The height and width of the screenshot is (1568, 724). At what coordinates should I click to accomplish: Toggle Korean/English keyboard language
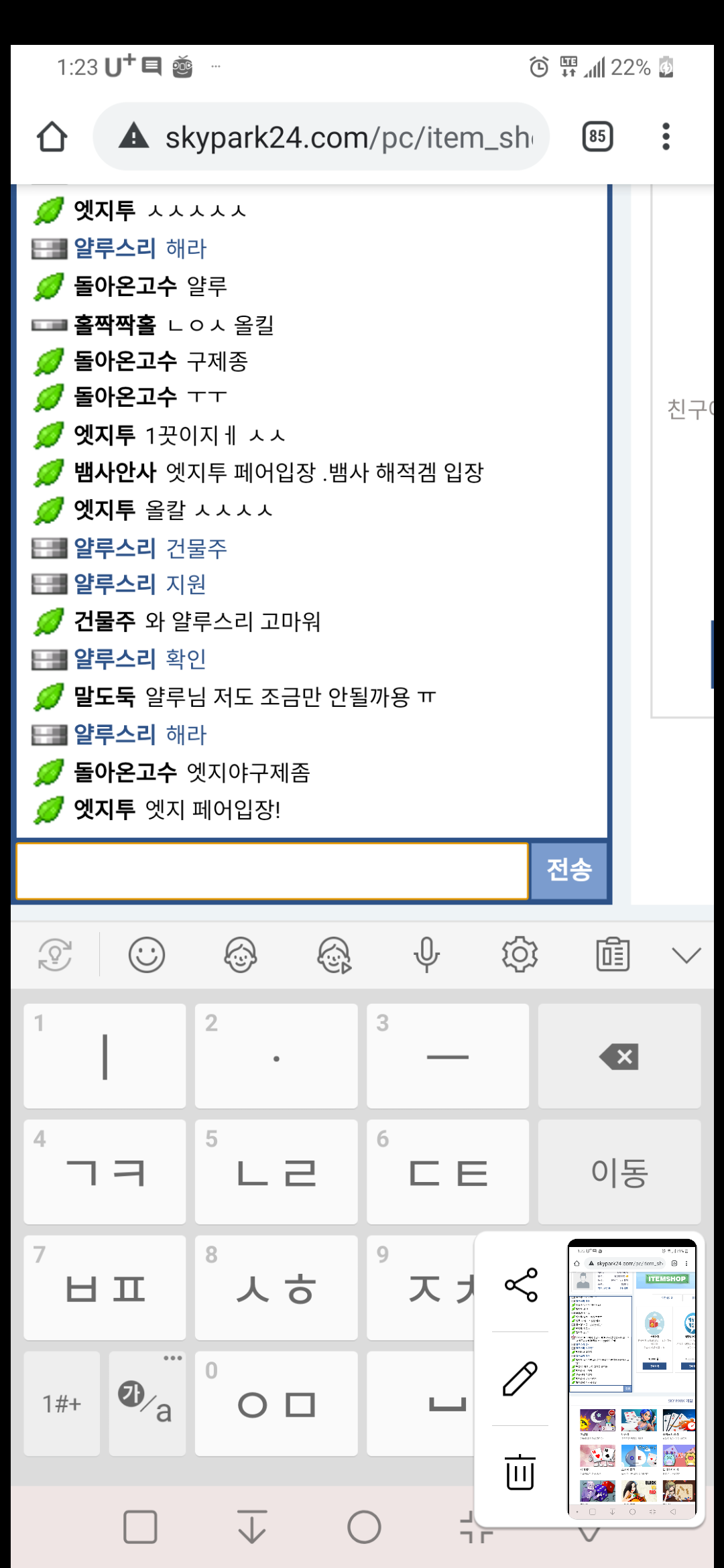(x=147, y=1403)
